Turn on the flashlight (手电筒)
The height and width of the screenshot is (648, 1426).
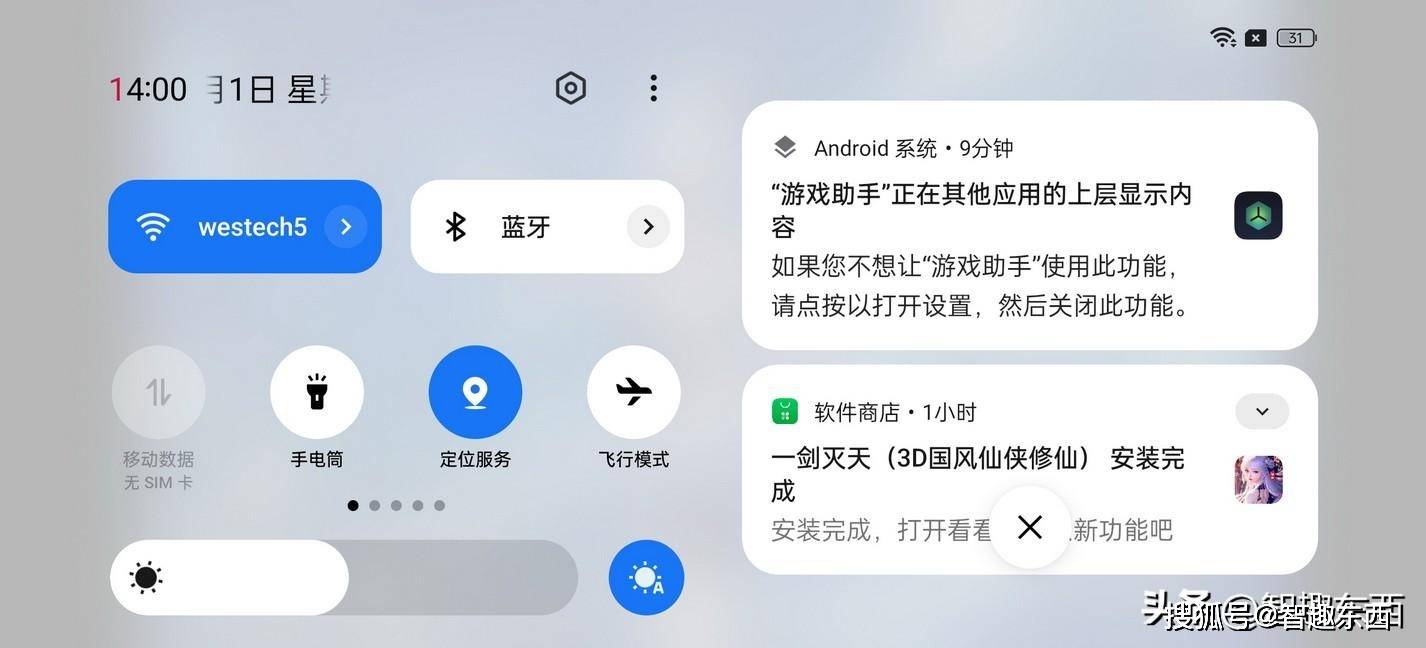[317, 392]
